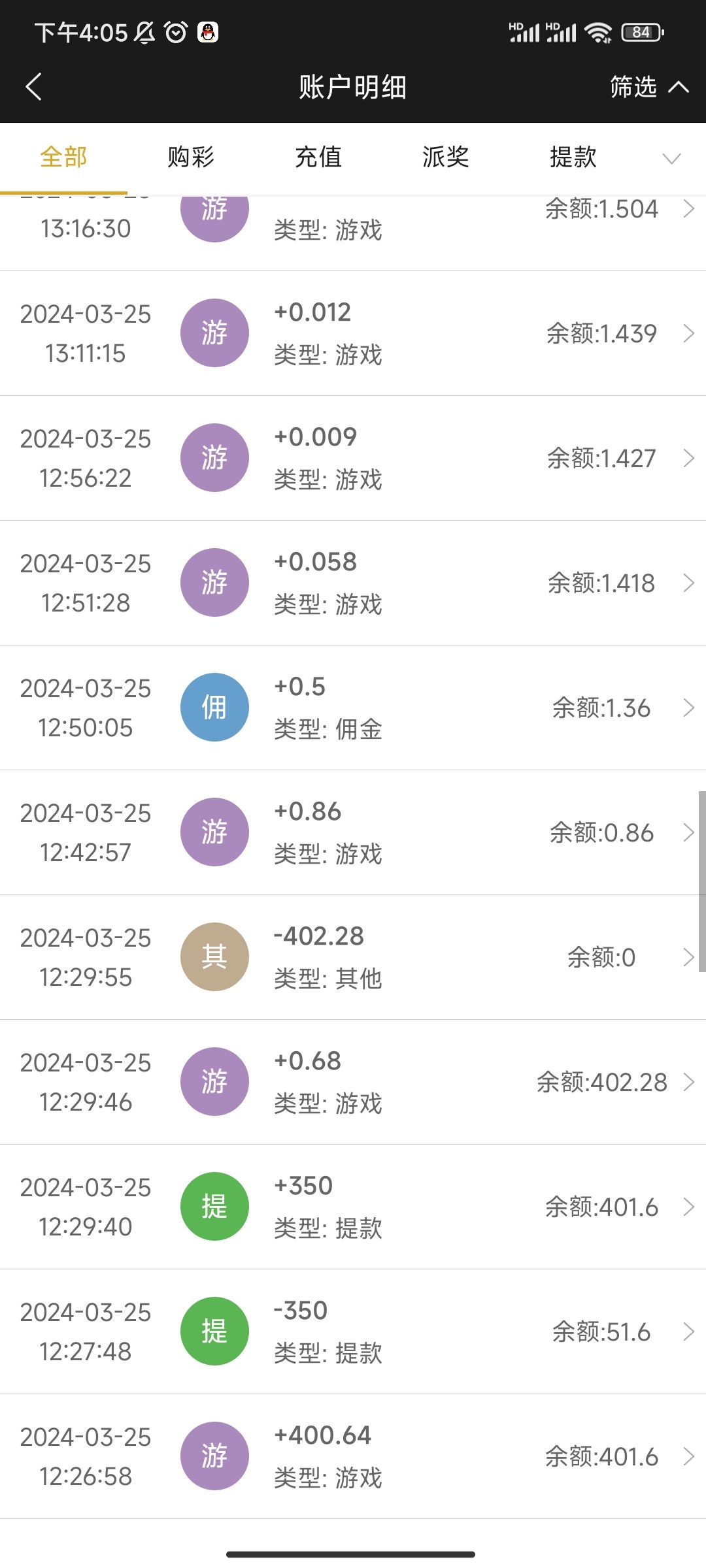The image size is (706, 1568).
Task: Select the 充值 tab
Action: click(318, 157)
